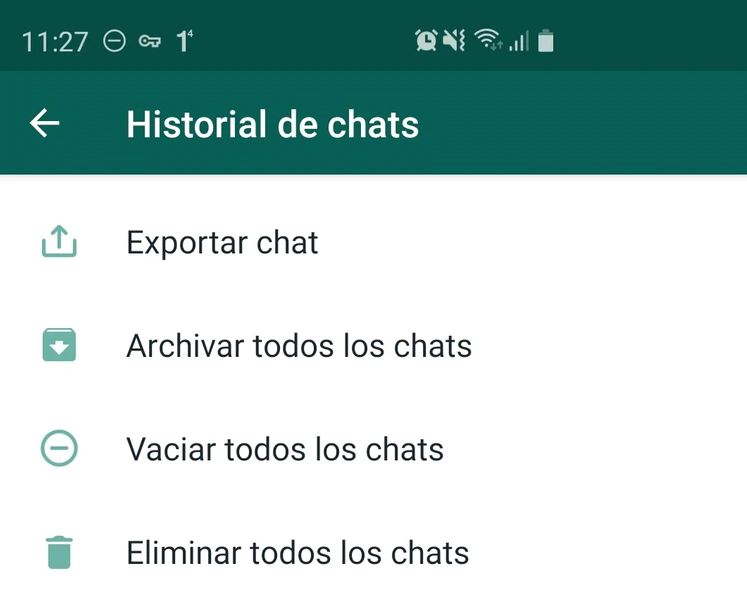Screen dimensions: 747x607
Task: Open Exportar chat option
Action: [x=222, y=242]
